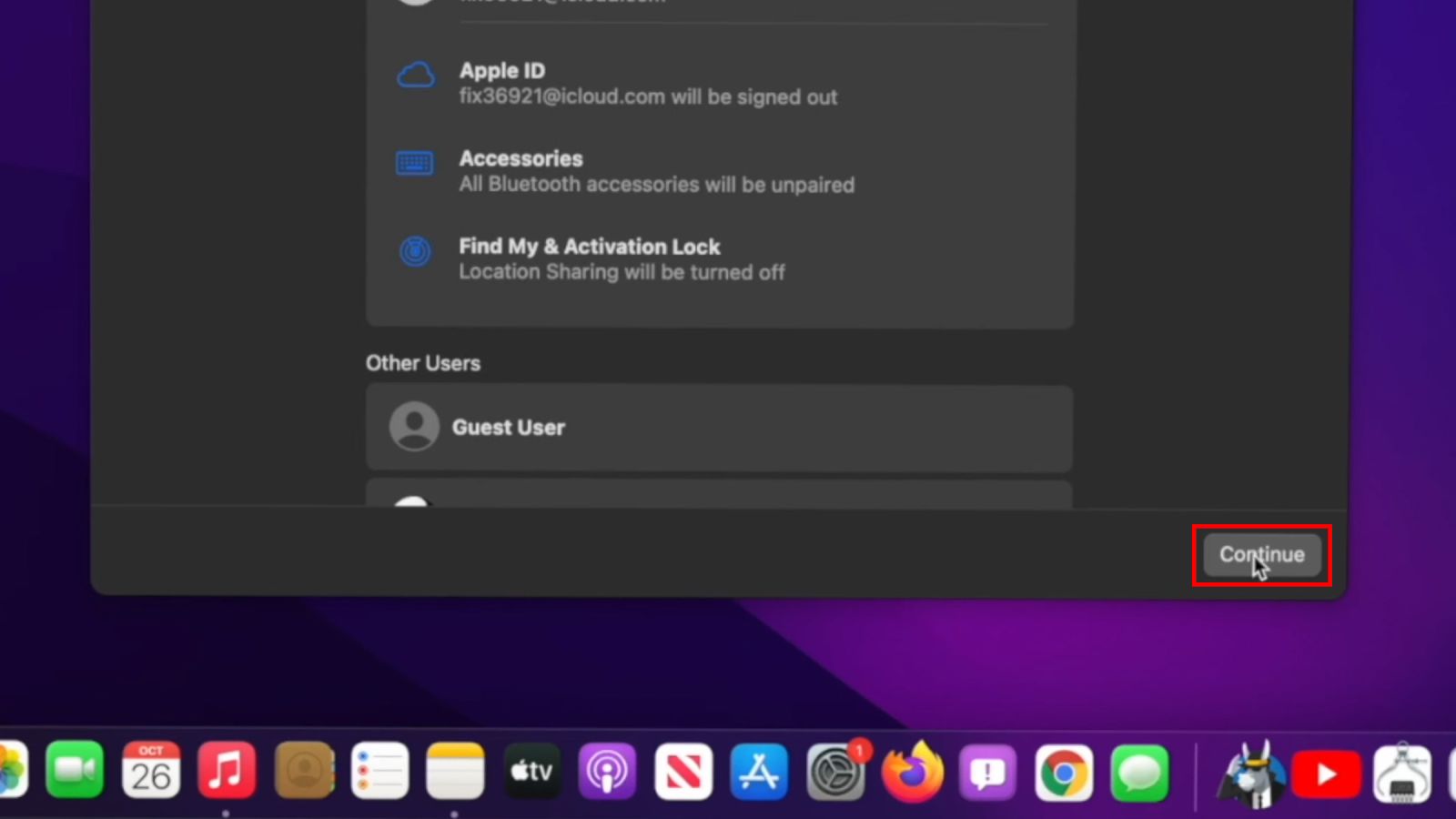Open FaceTime from the Dock
1456x819 pixels.
pos(75,773)
